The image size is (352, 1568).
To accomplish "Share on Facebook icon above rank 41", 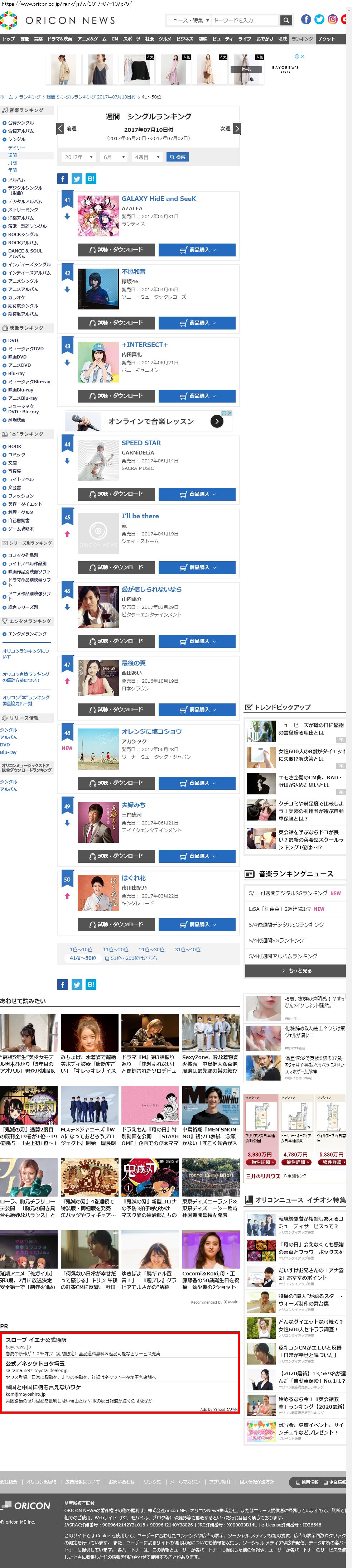I will click(63, 179).
